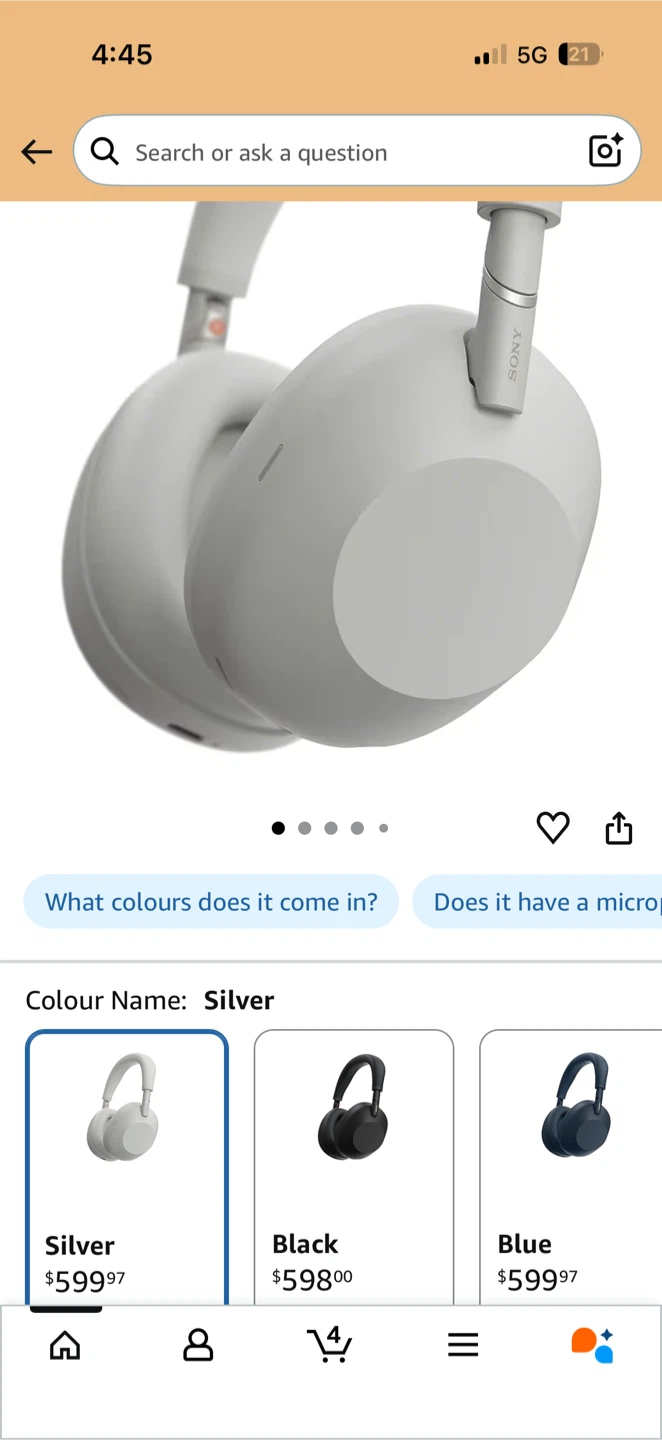Share this product

pyautogui.click(x=619, y=828)
